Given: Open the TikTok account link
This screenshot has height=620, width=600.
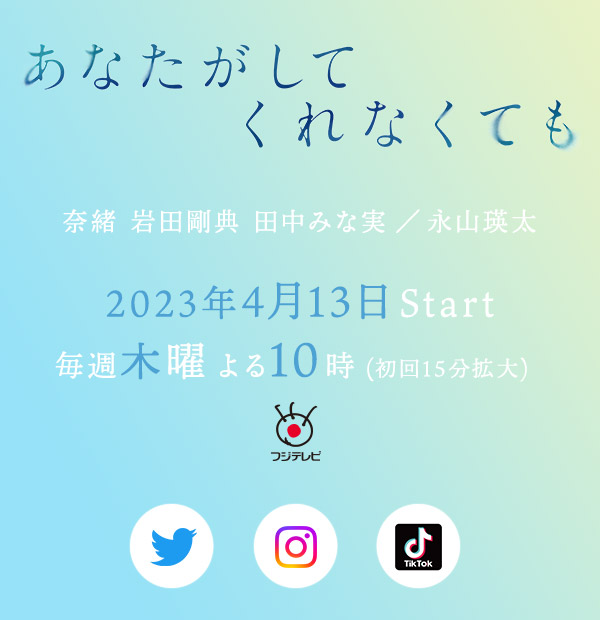Looking at the screenshot, I should tap(418, 546).
